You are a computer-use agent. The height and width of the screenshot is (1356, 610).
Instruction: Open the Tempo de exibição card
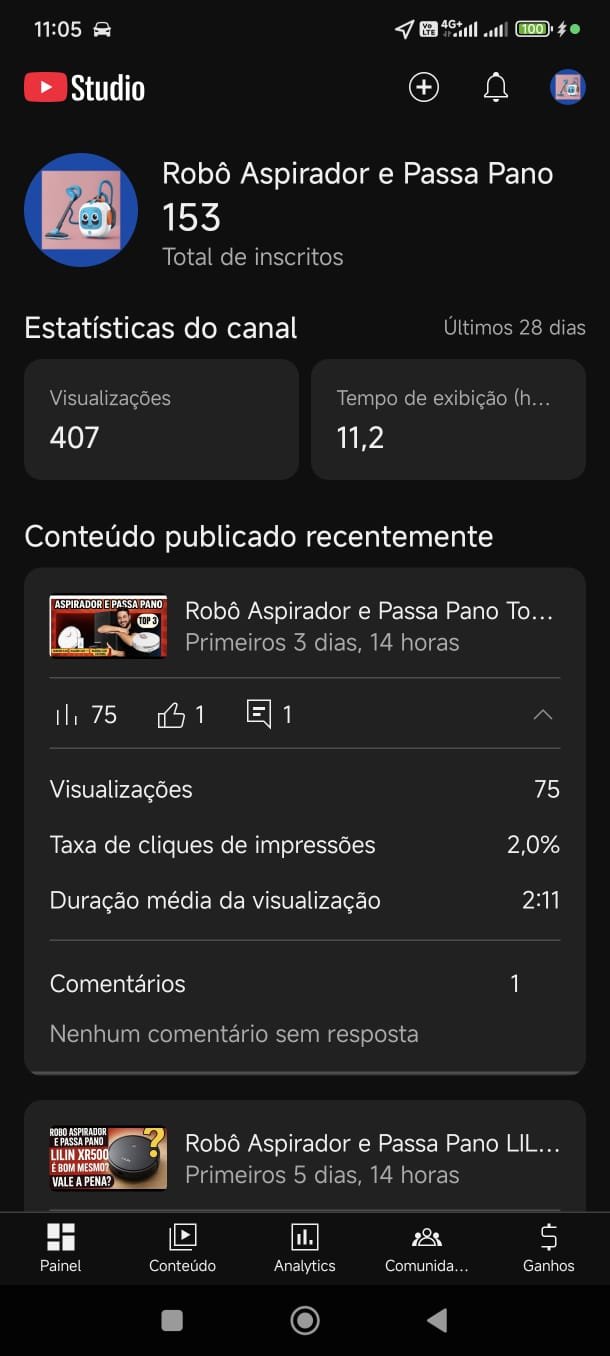pos(448,419)
